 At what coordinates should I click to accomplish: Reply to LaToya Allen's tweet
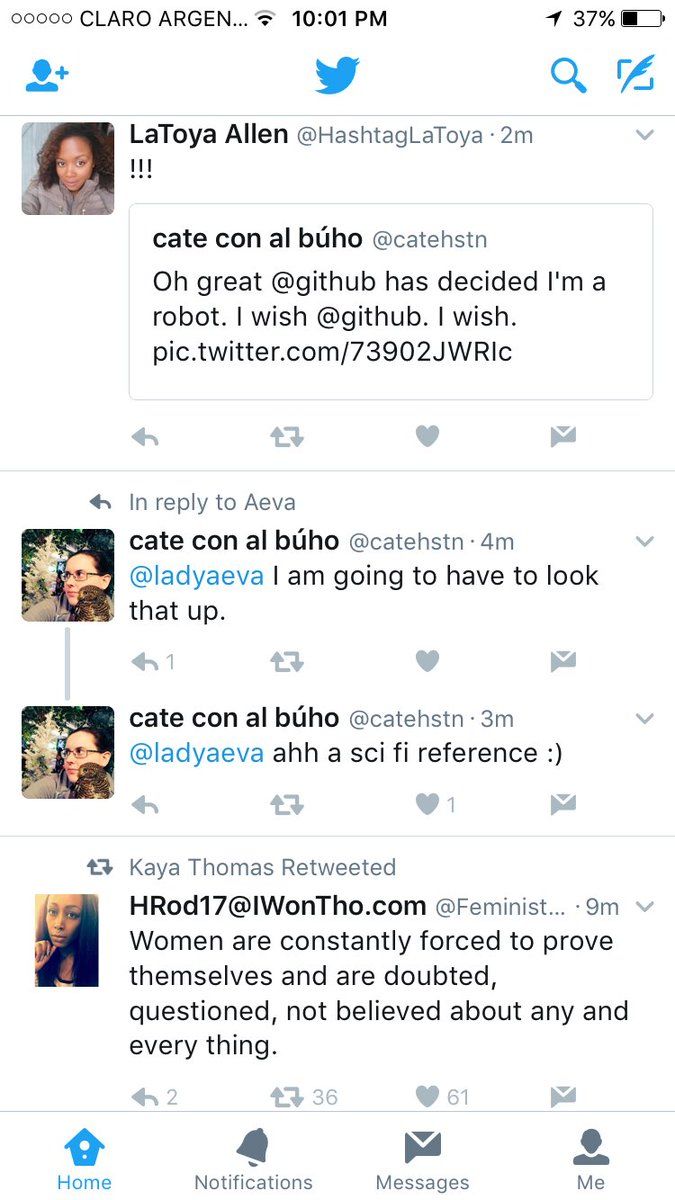click(146, 437)
